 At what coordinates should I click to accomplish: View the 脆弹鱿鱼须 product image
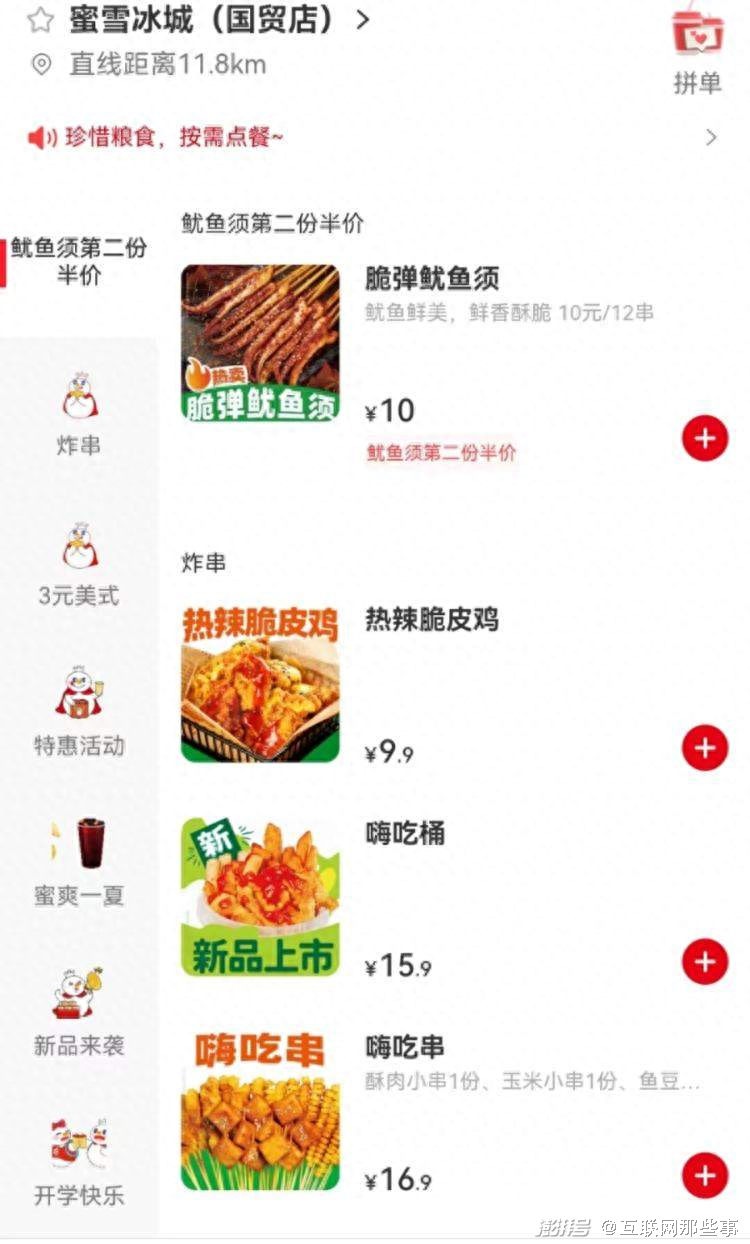click(x=260, y=343)
